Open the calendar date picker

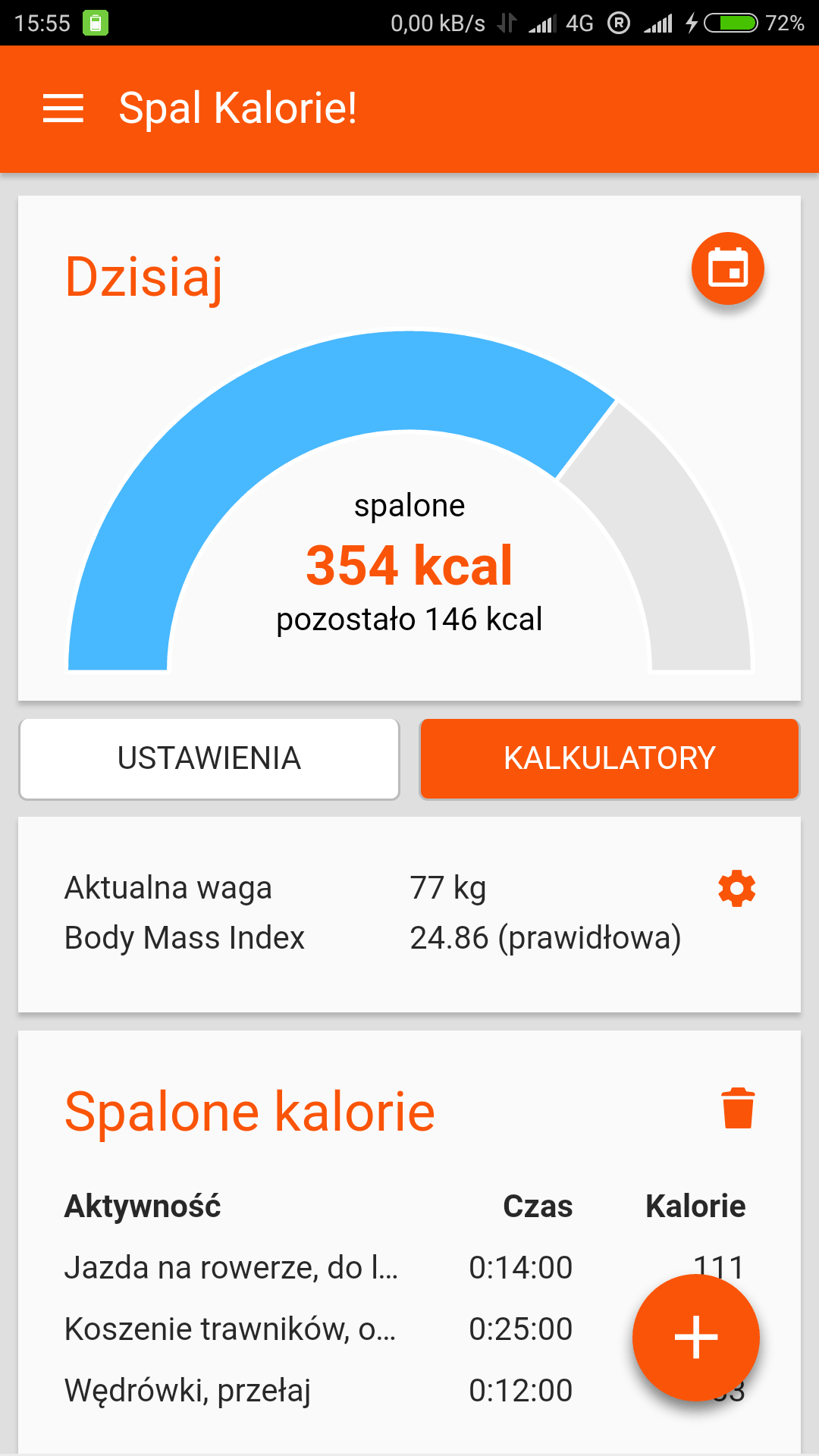pos(727,268)
